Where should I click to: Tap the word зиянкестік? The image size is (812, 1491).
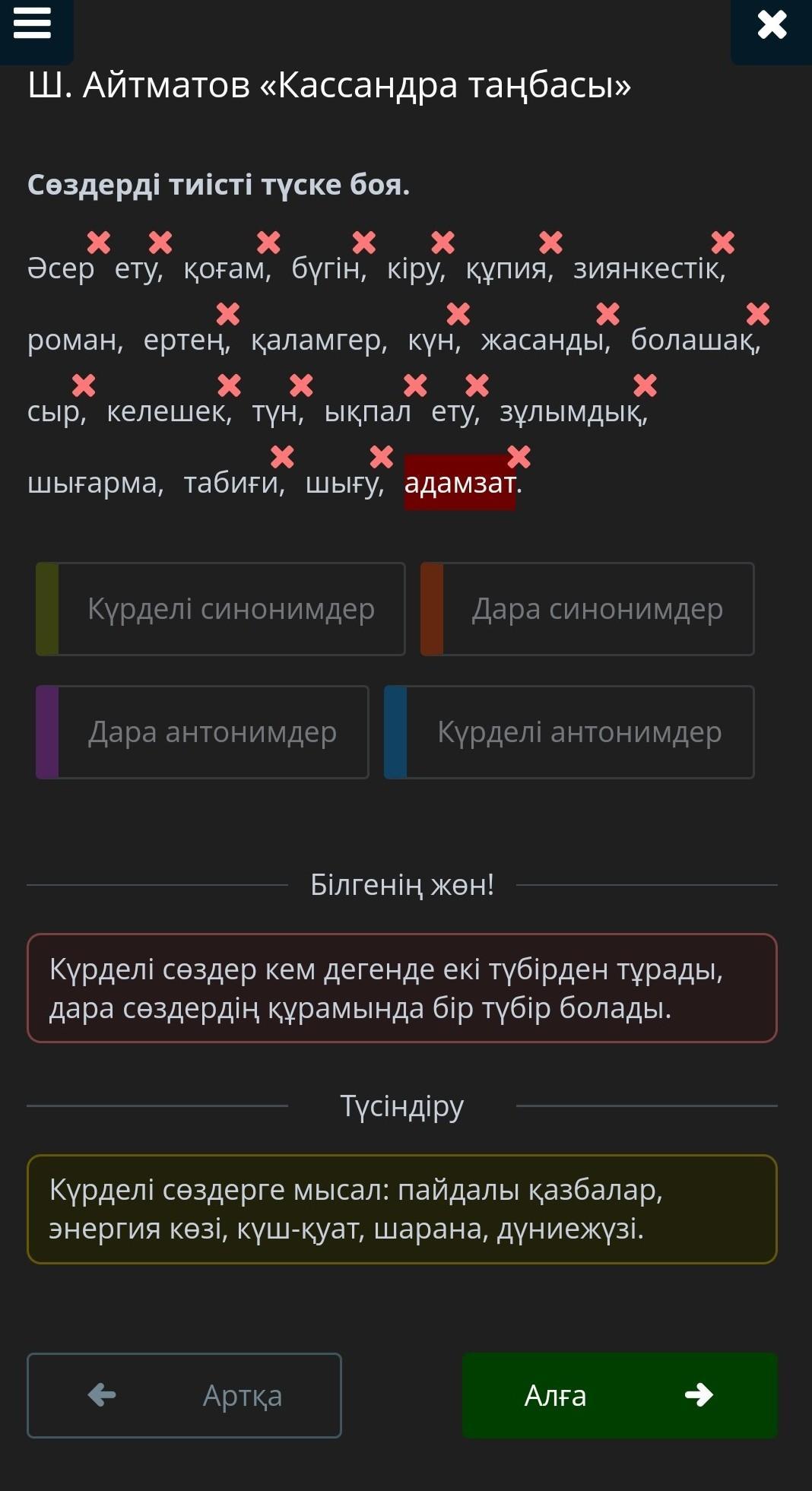click(x=648, y=268)
